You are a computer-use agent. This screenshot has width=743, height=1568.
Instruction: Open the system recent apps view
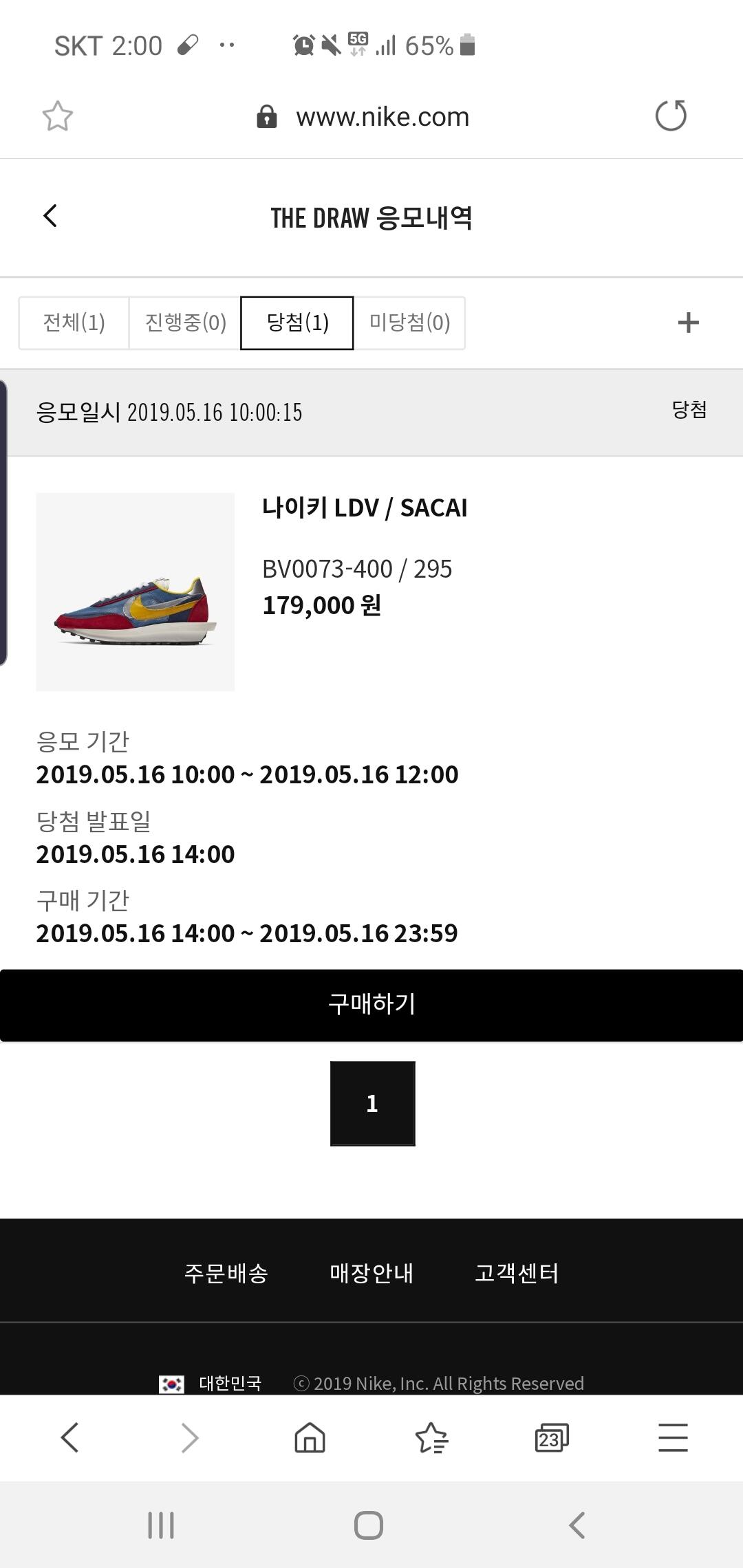[x=161, y=1525]
